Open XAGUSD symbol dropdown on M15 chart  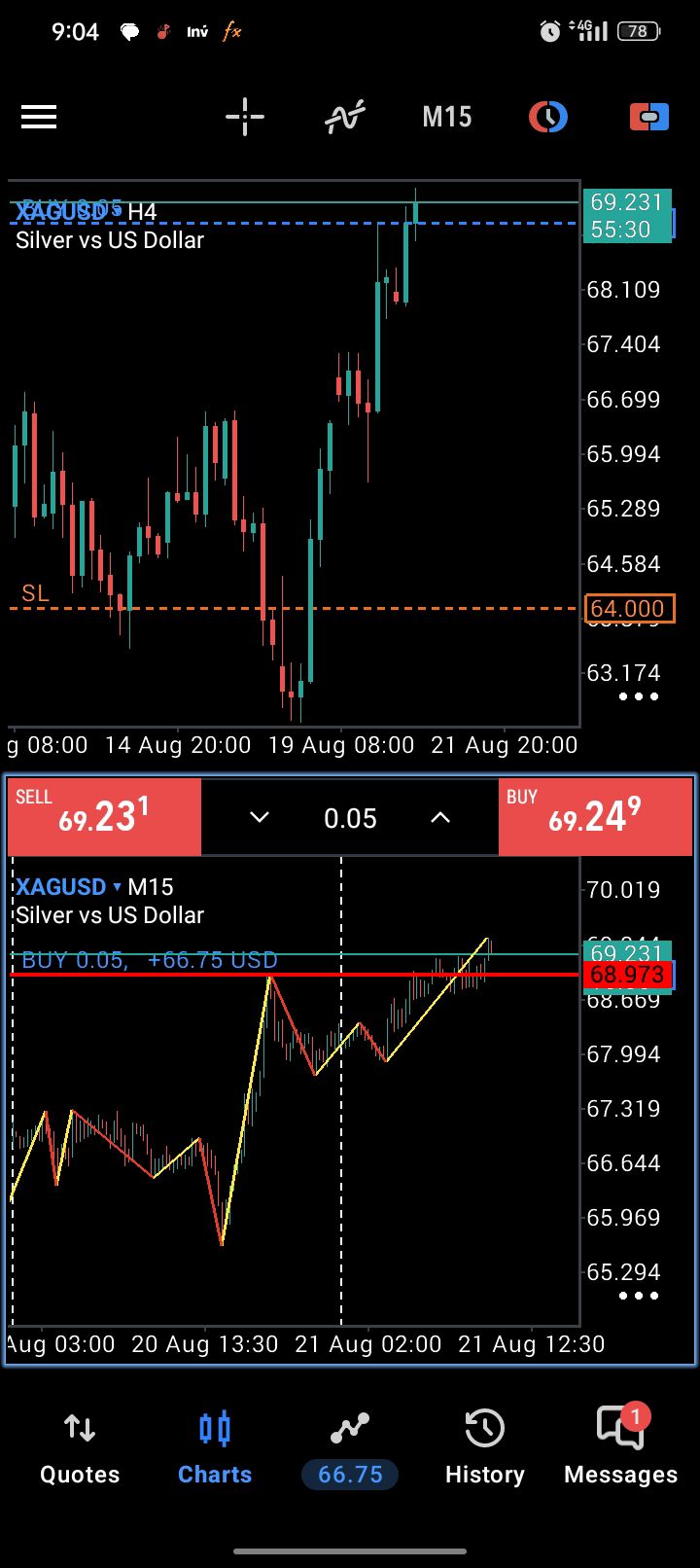point(68,887)
